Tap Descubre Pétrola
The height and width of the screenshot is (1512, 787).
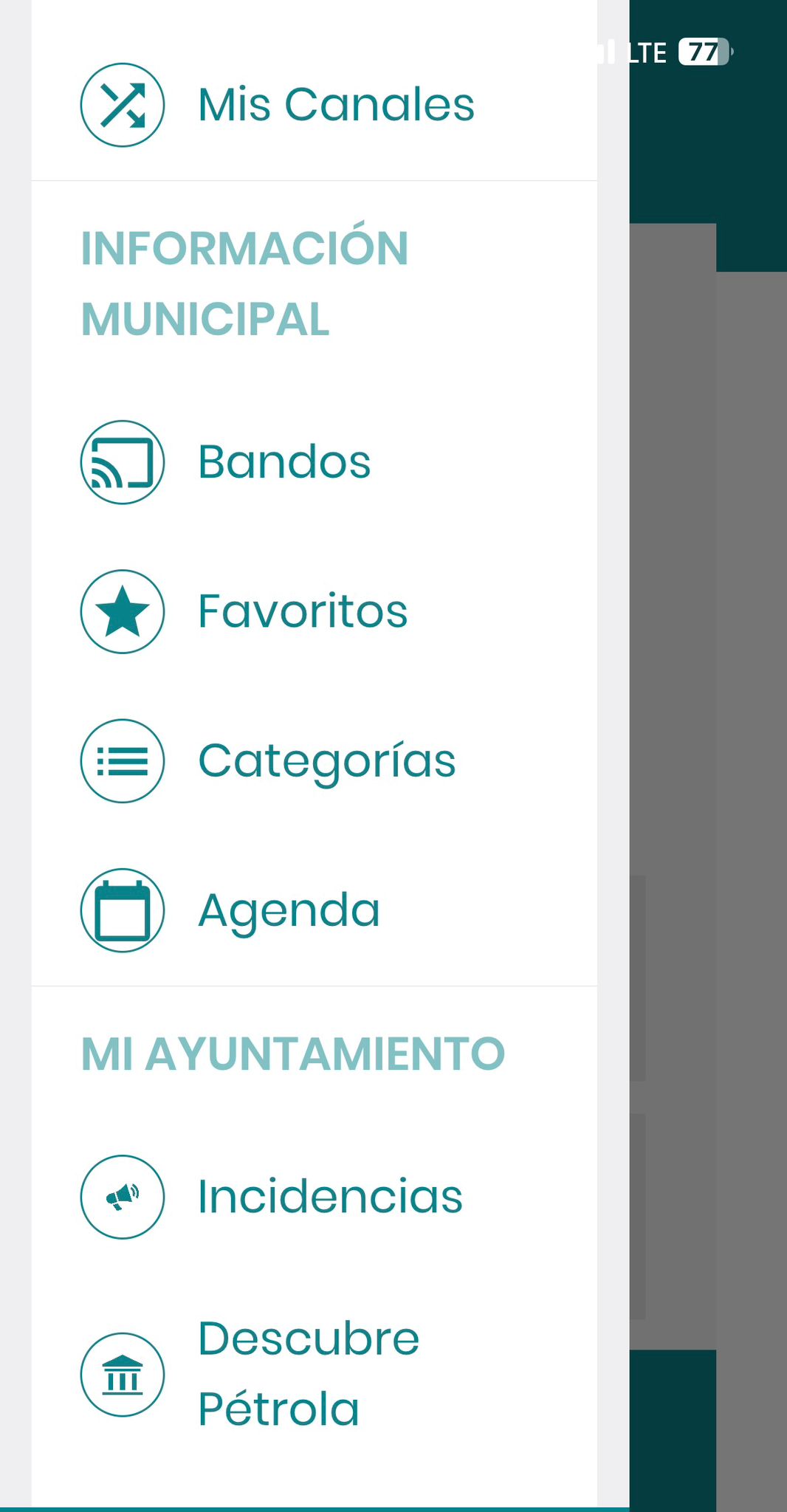[314, 1374]
